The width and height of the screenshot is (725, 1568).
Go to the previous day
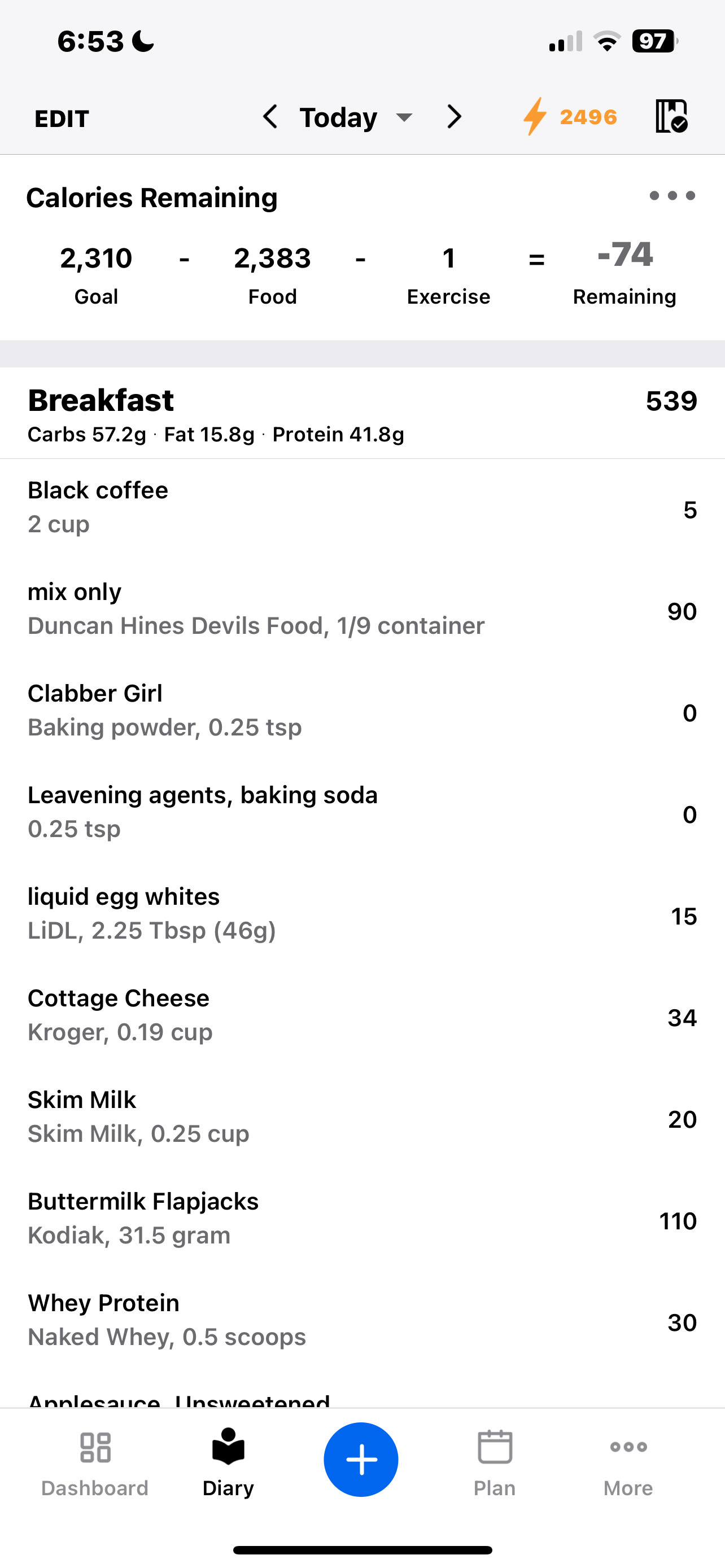pyautogui.click(x=270, y=116)
